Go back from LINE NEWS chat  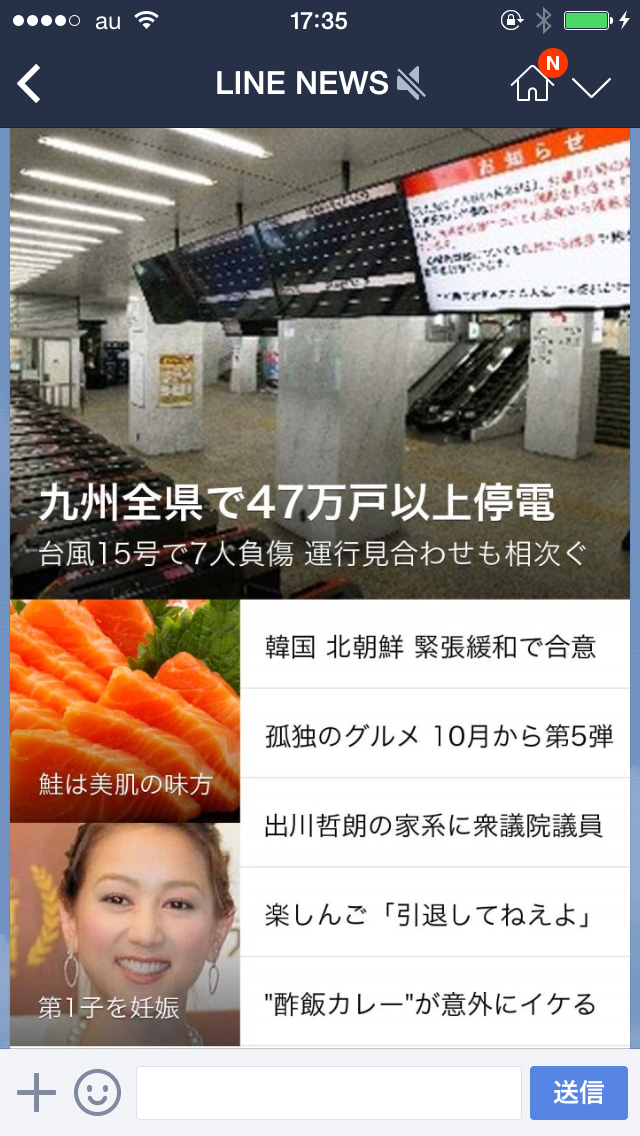(x=30, y=84)
